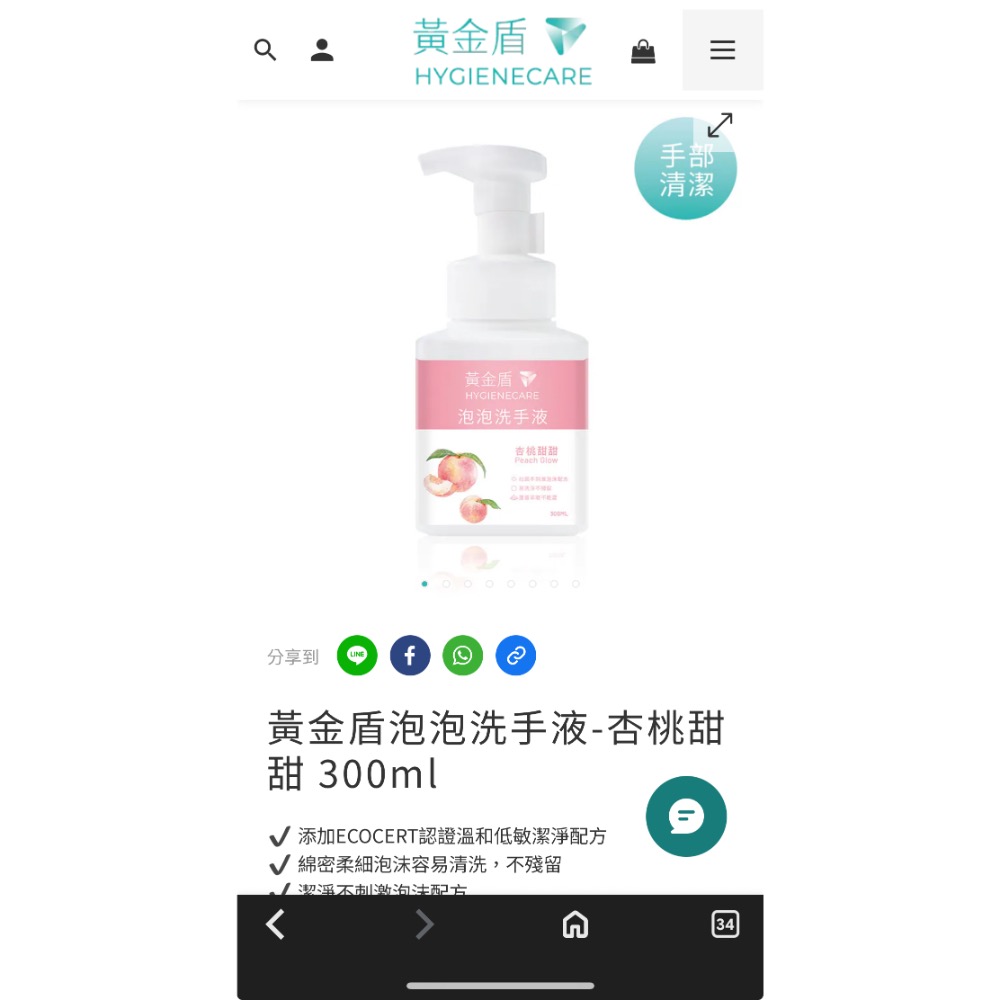Expand product image to fullscreen
The image size is (1000, 1000).
point(720,125)
